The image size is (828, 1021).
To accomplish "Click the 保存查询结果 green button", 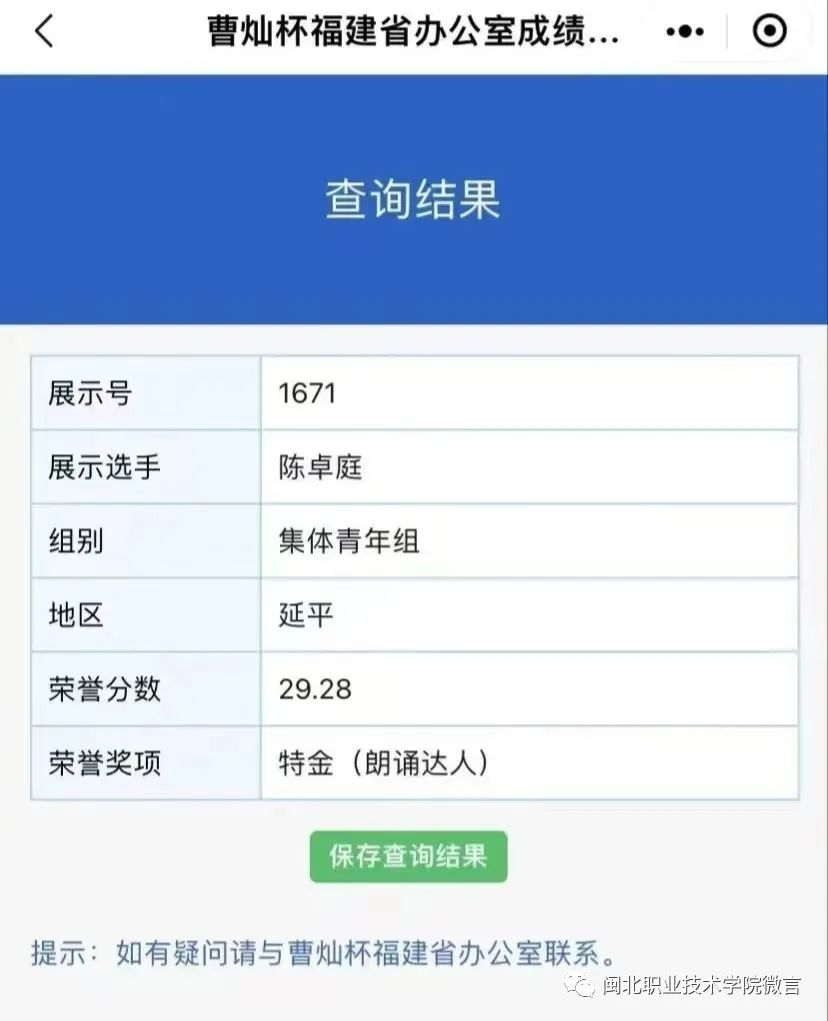I will coord(408,856).
